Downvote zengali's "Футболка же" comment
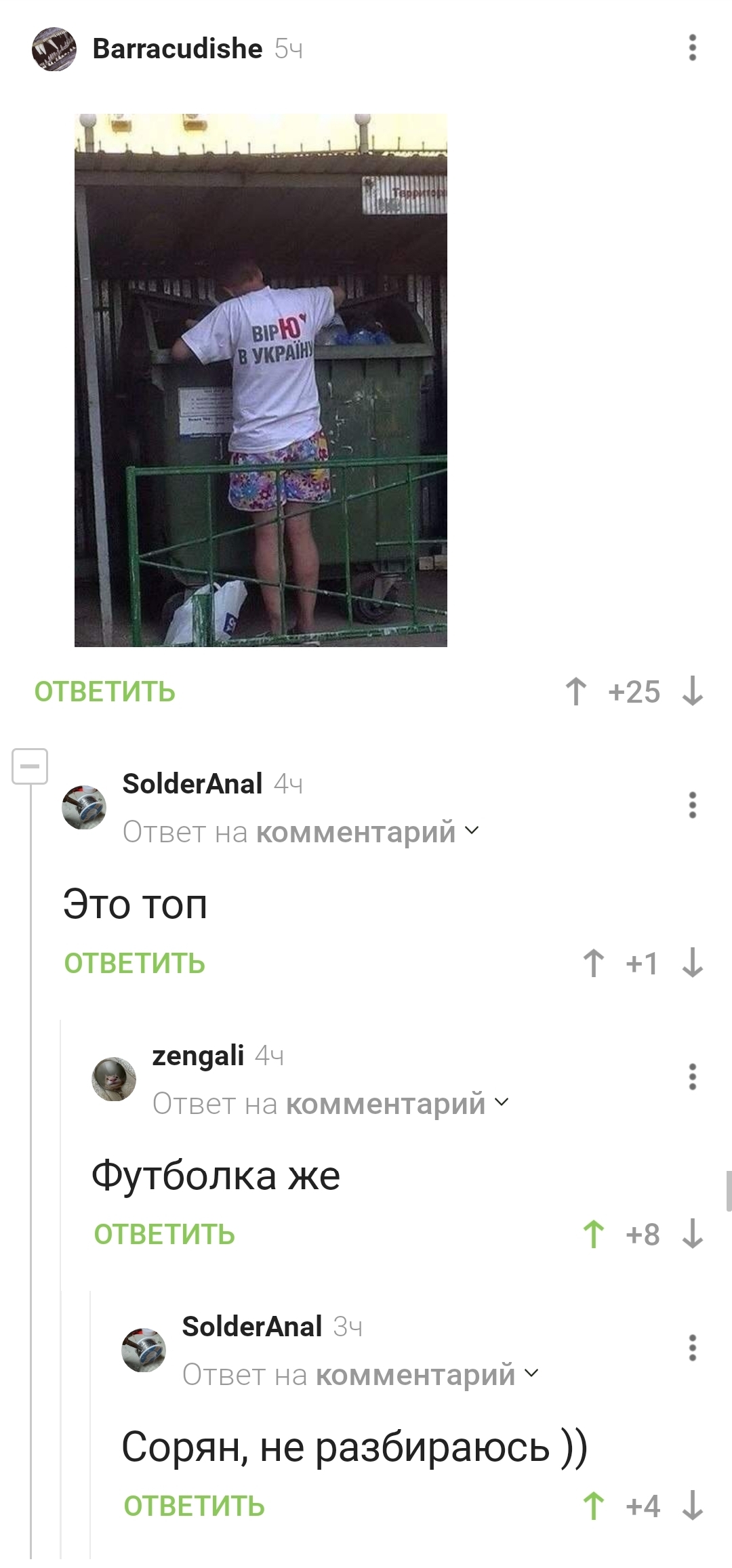The width and height of the screenshot is (732, 1568). [x=692, y=1234]
